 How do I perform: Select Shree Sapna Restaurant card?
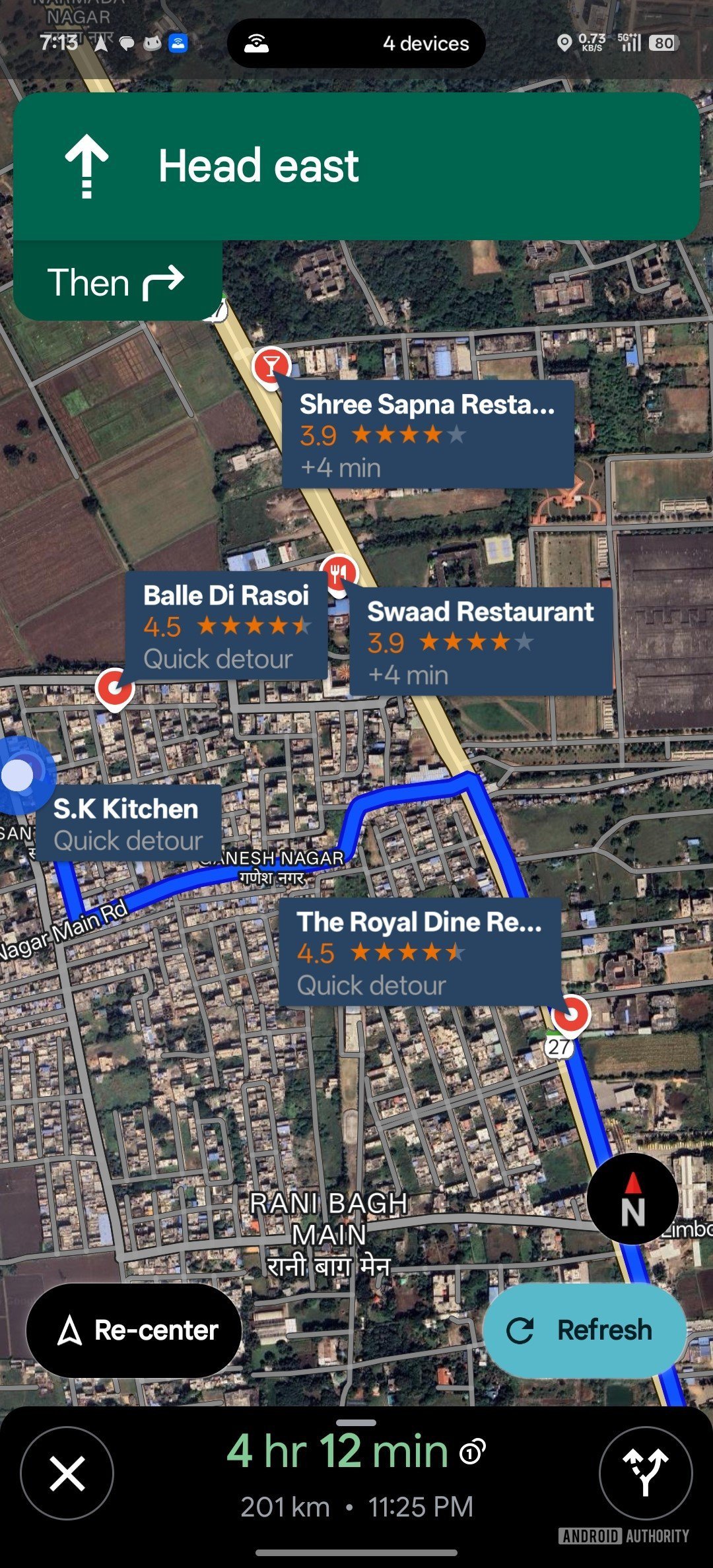(x=427, y=434)
